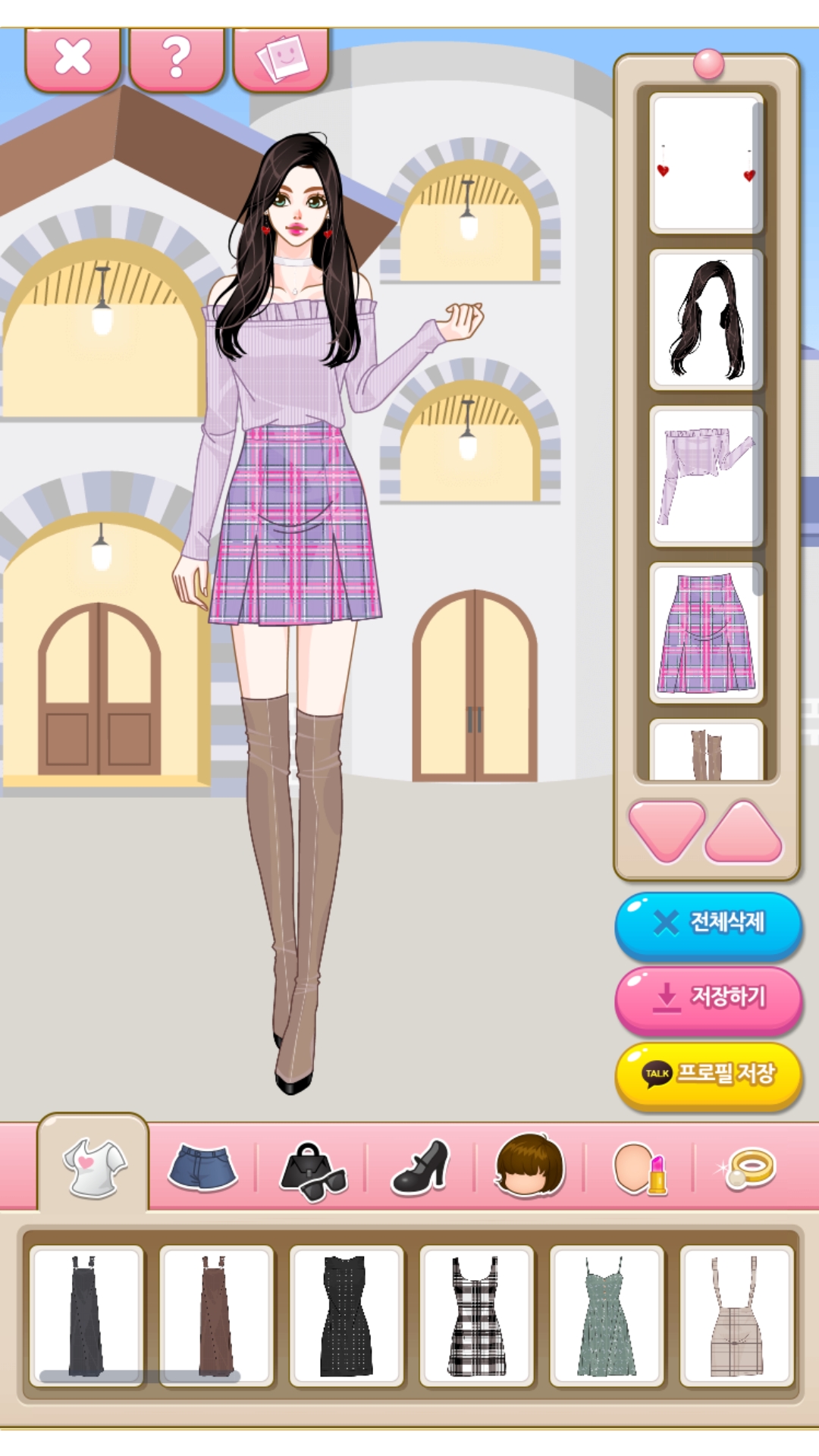Image resolution: width=819 pixels, height=1456 pixels.
Task: Open the photo gallery button
Action: pos(281,58)
